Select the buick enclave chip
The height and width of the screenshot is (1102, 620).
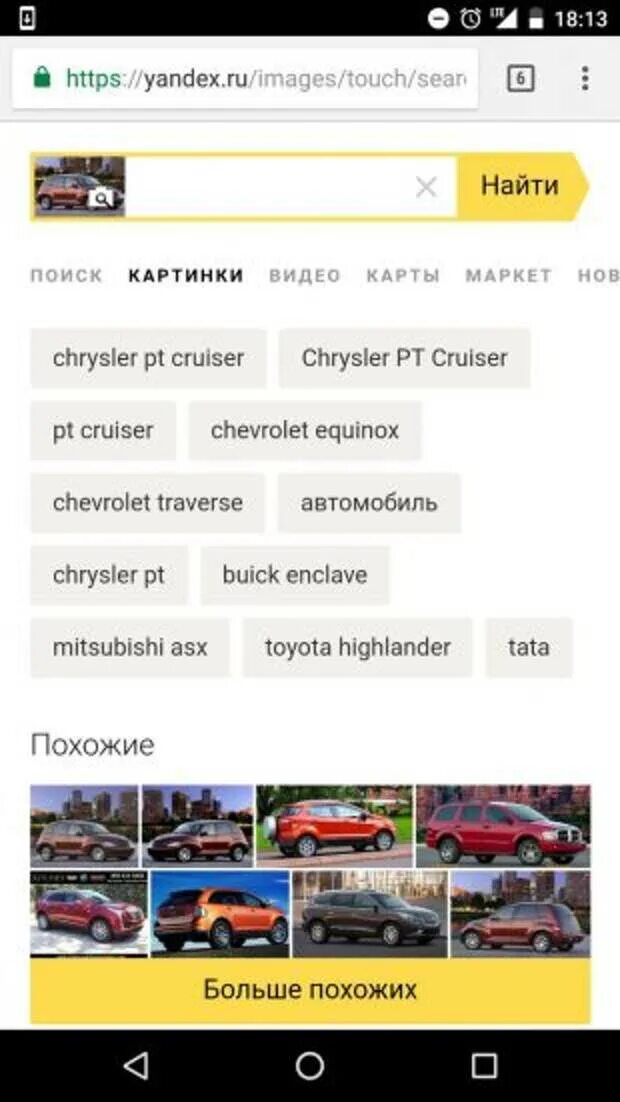pyautogui.click(x=295, y=575)
